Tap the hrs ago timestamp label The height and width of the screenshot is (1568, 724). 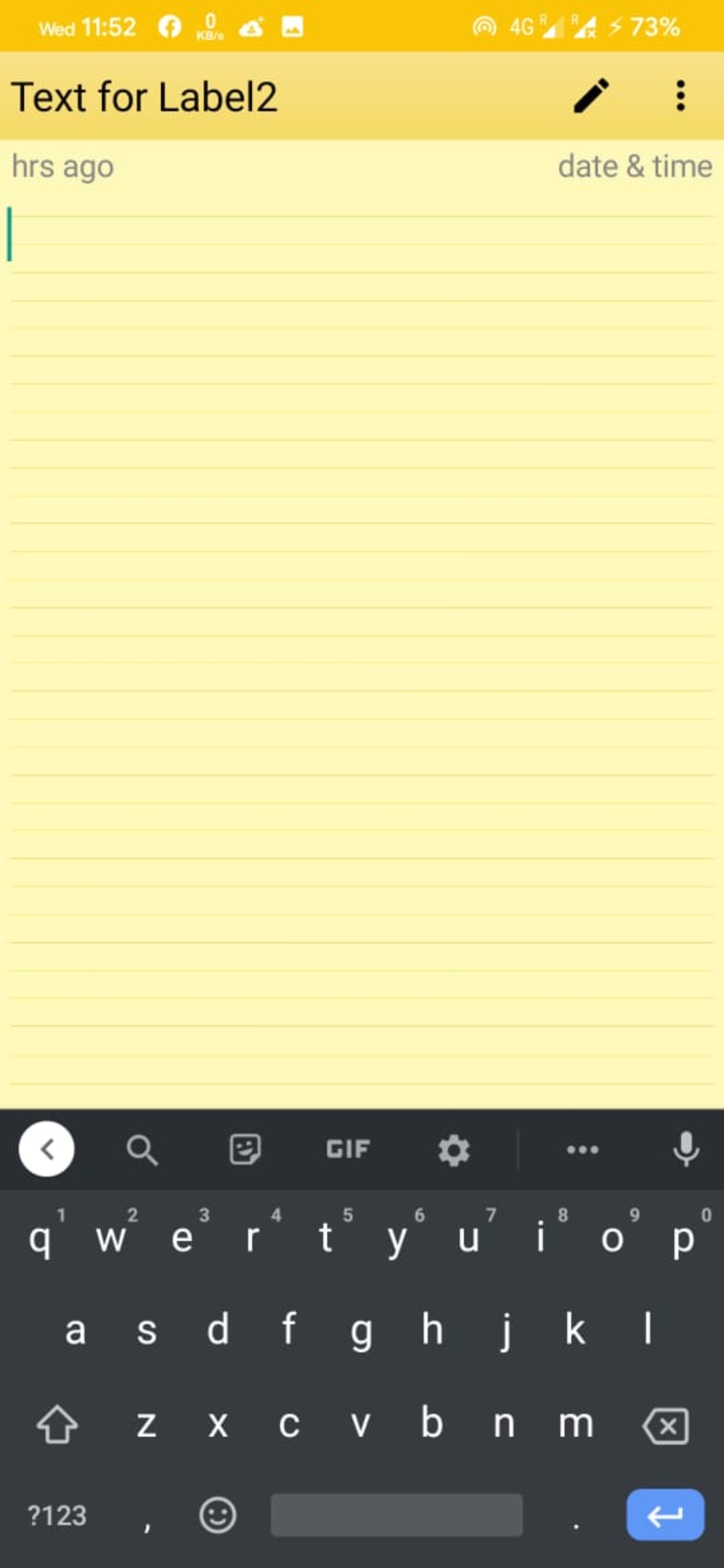point(62,166)
